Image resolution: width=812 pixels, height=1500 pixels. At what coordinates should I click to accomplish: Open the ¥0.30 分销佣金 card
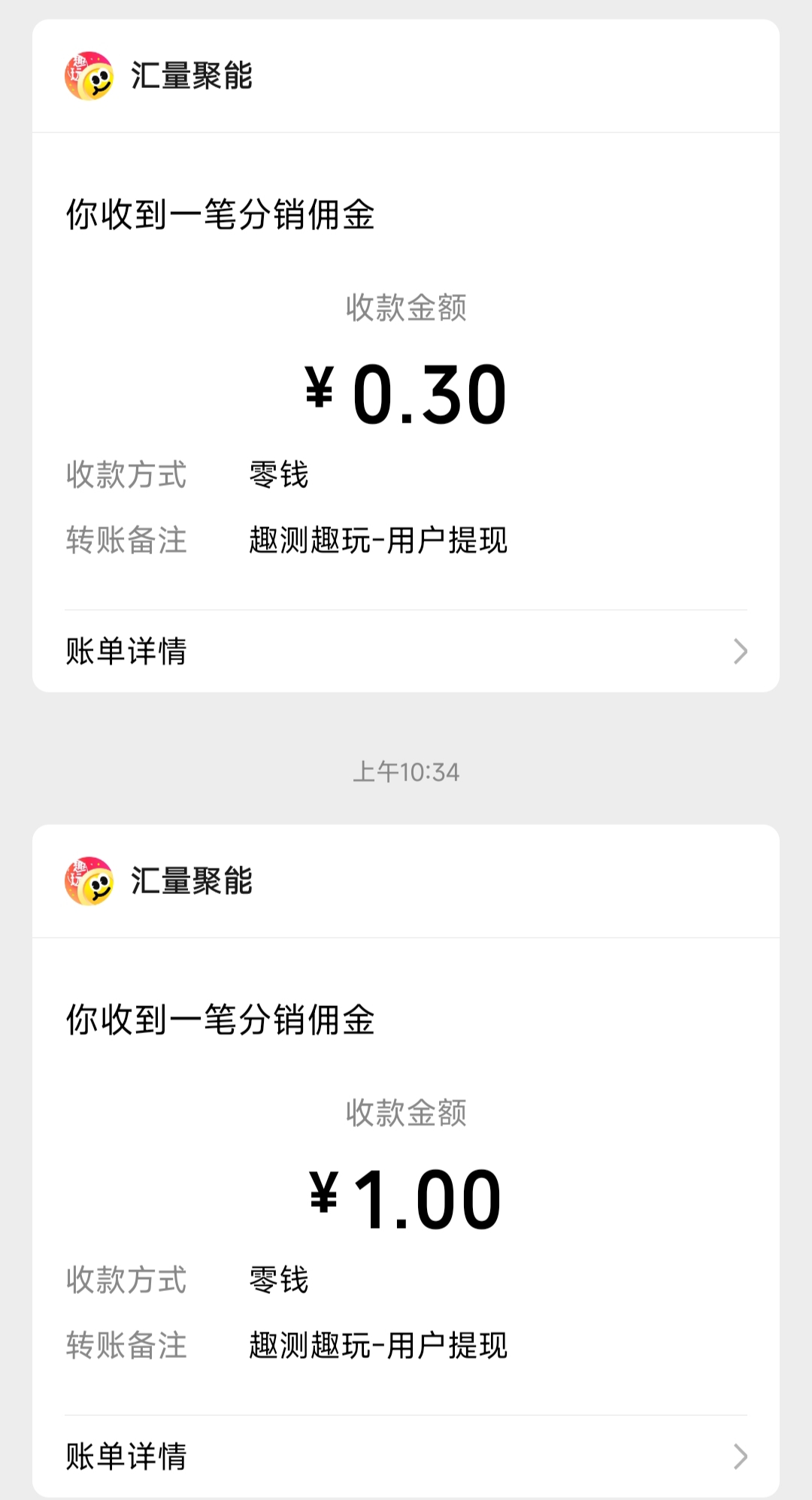point(406,356)
